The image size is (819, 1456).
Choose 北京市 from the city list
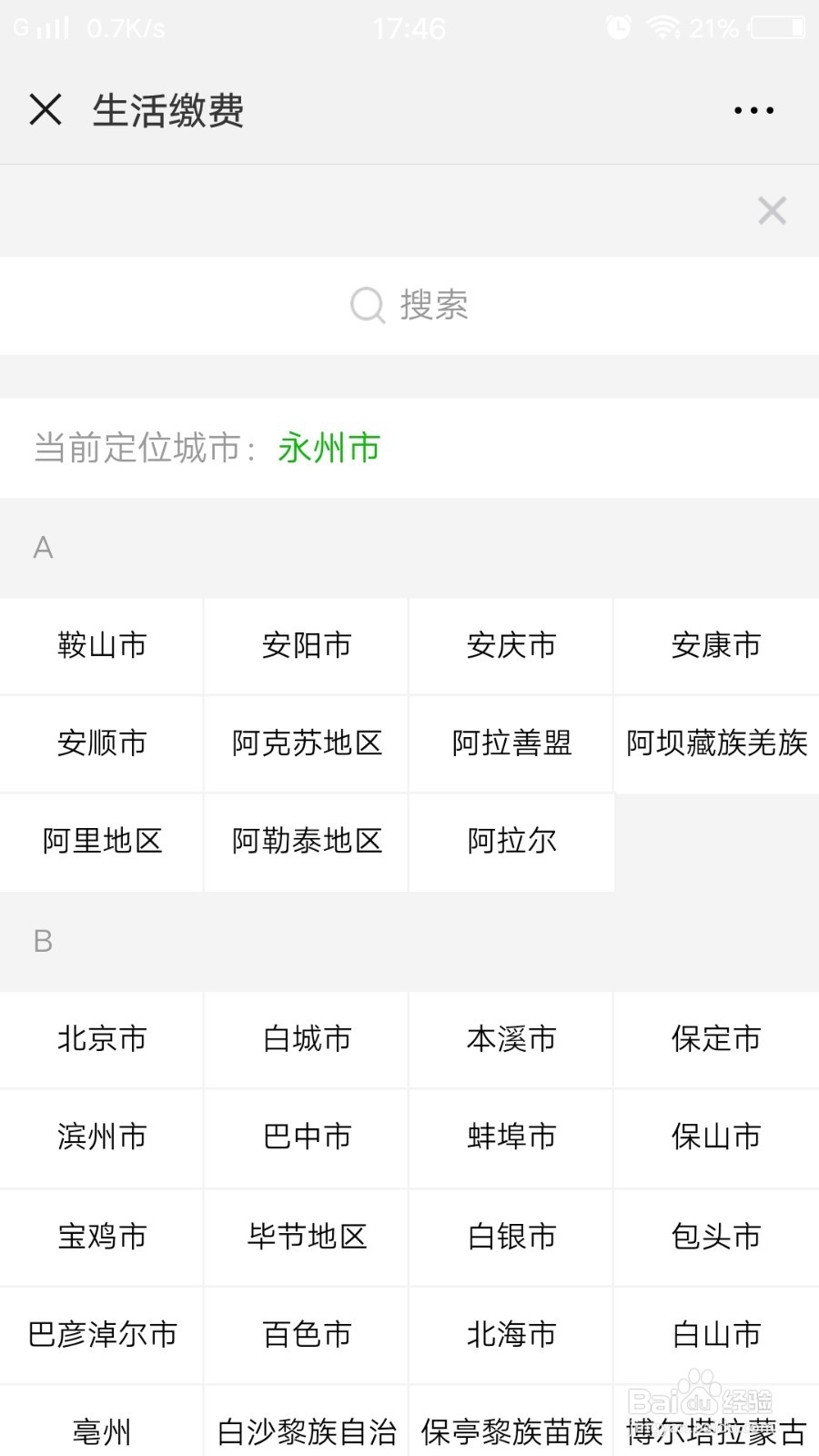click(101, 1040)
